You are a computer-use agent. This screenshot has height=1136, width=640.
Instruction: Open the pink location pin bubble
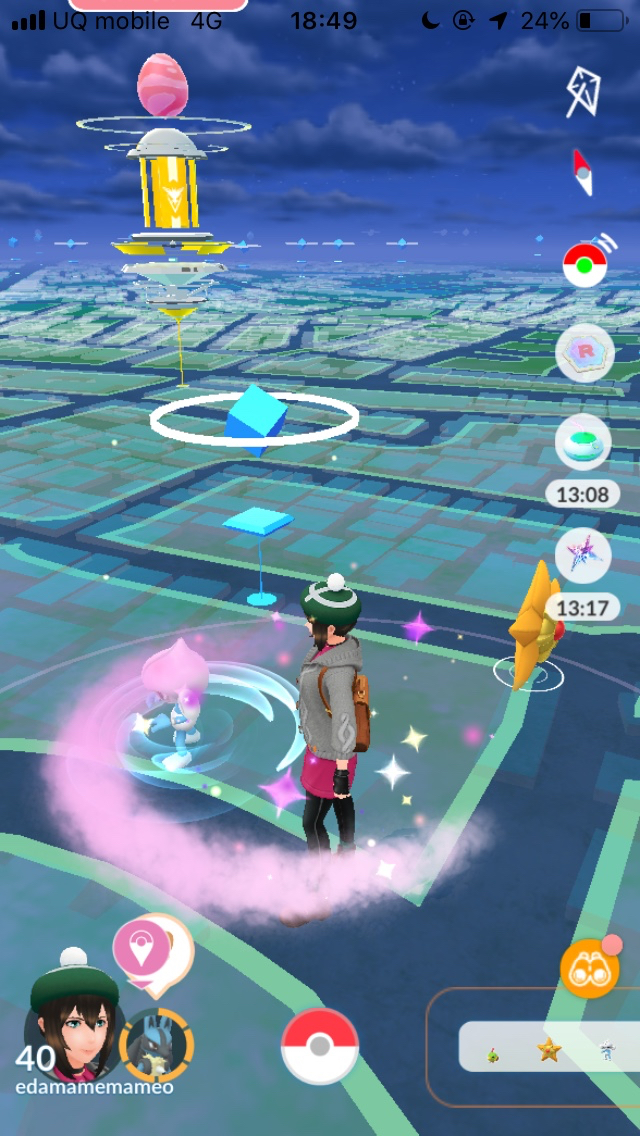[x=142, y=948]
